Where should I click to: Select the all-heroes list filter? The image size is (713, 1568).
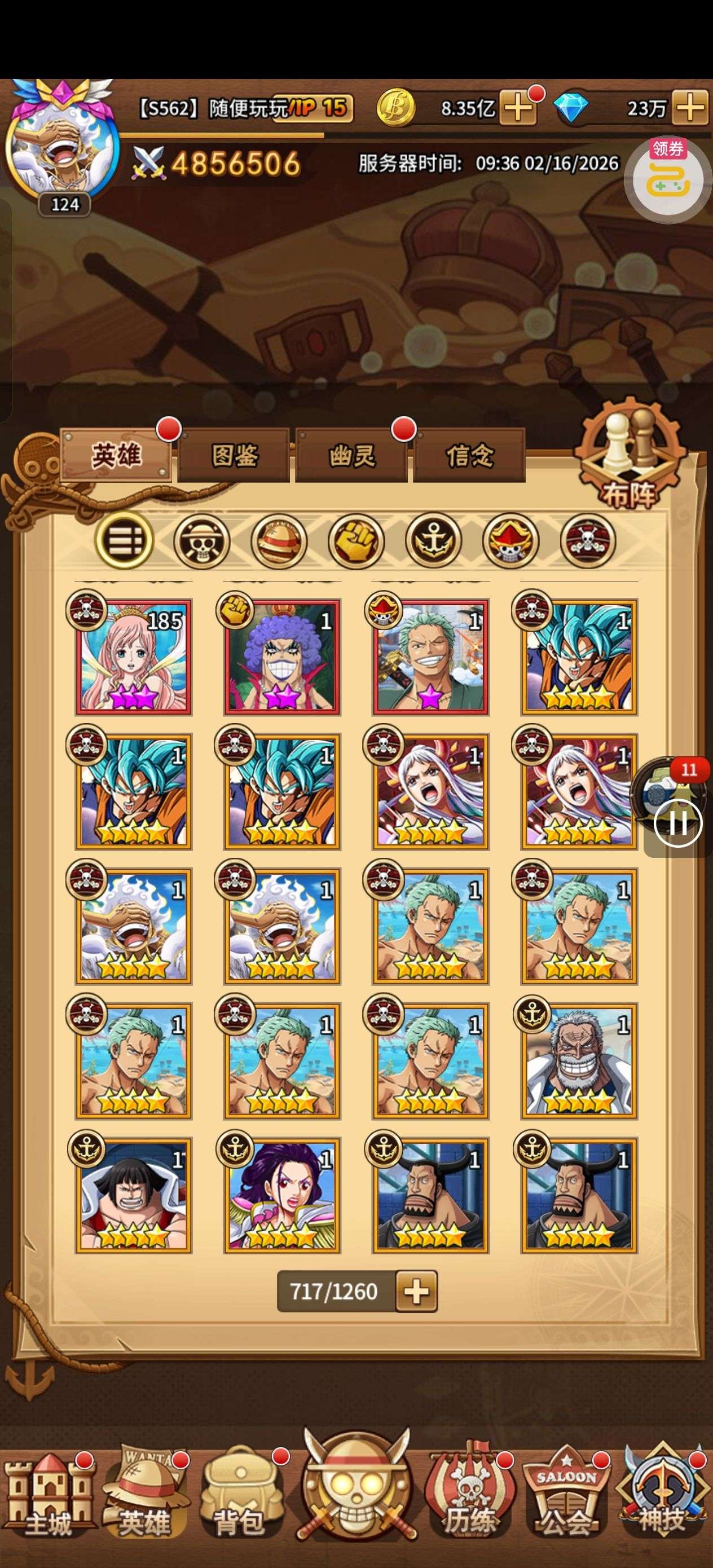124,540
